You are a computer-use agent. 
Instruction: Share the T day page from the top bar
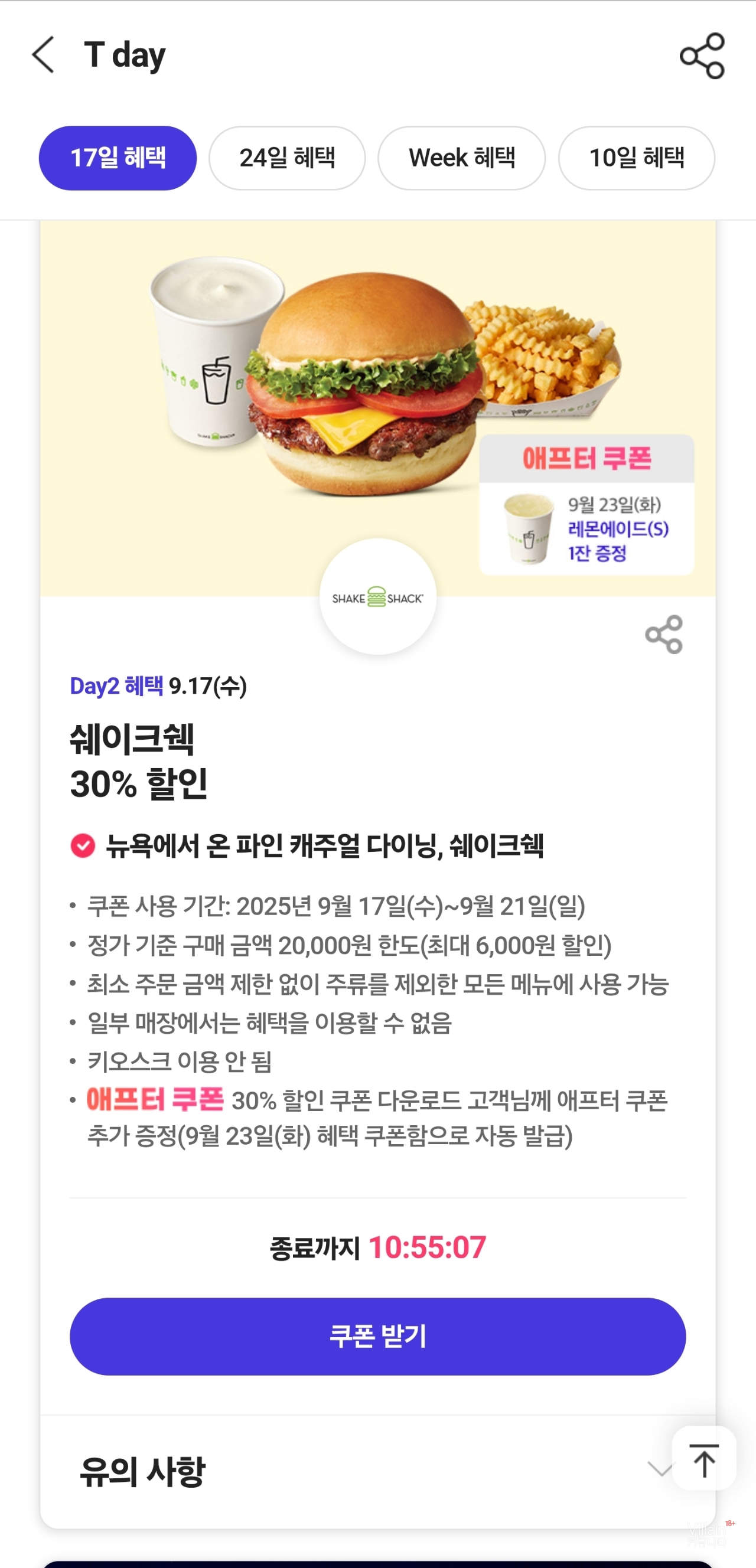coord(702,56)
